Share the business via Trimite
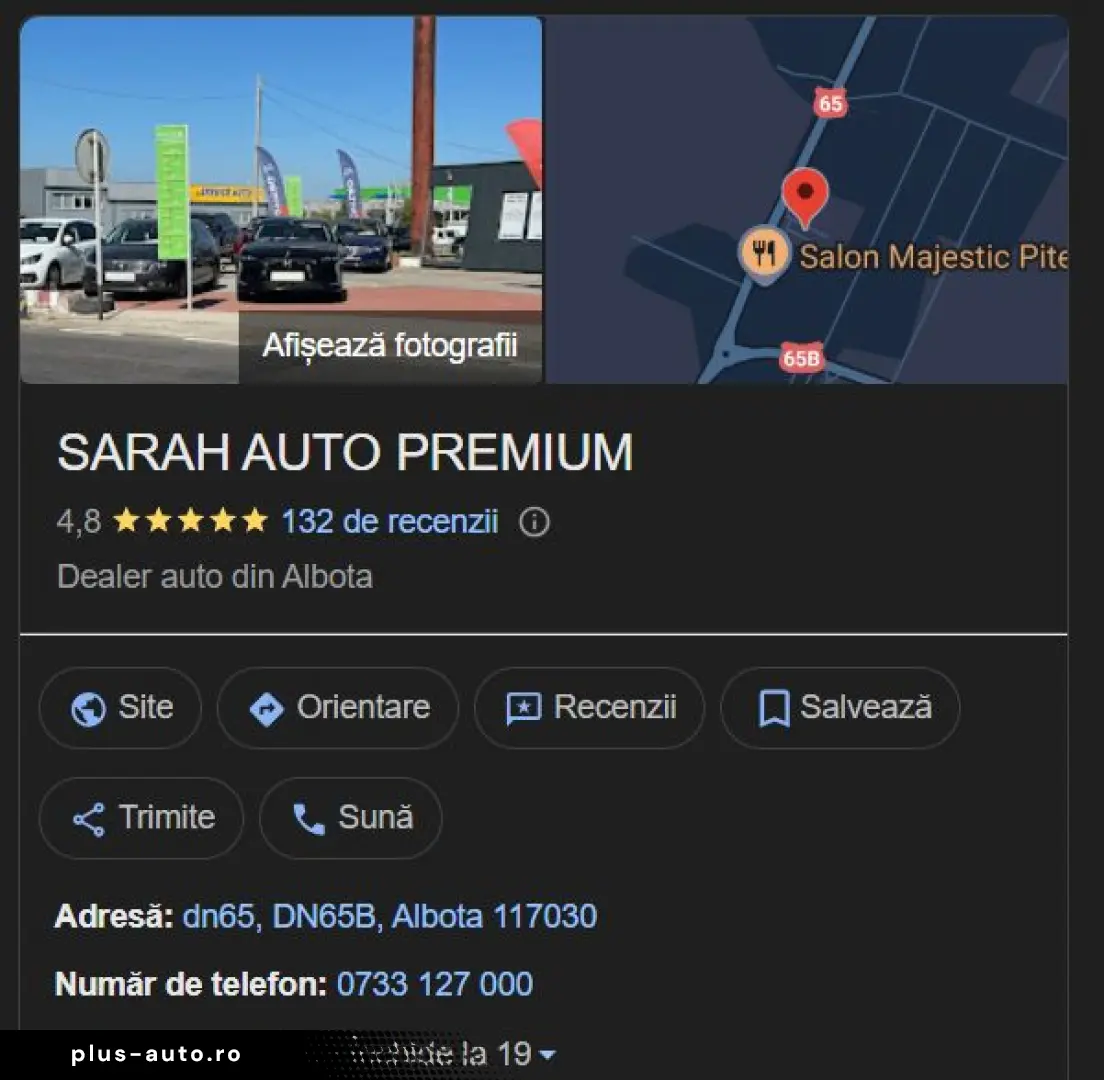Screen dimensions: 1104x1080 (x=141, y=818)
